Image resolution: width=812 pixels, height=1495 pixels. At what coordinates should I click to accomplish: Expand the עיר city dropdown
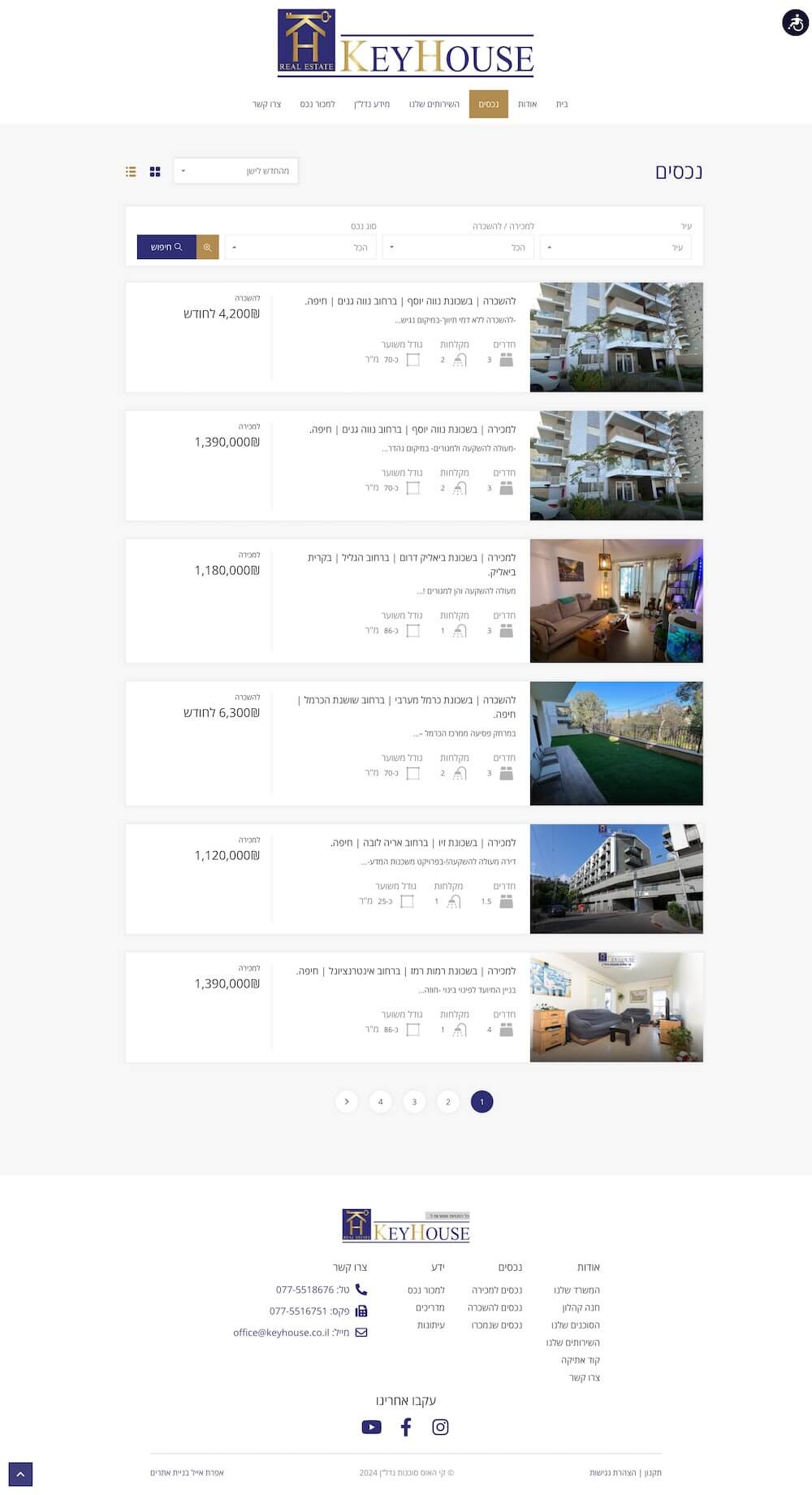click(x=616, y=247)
